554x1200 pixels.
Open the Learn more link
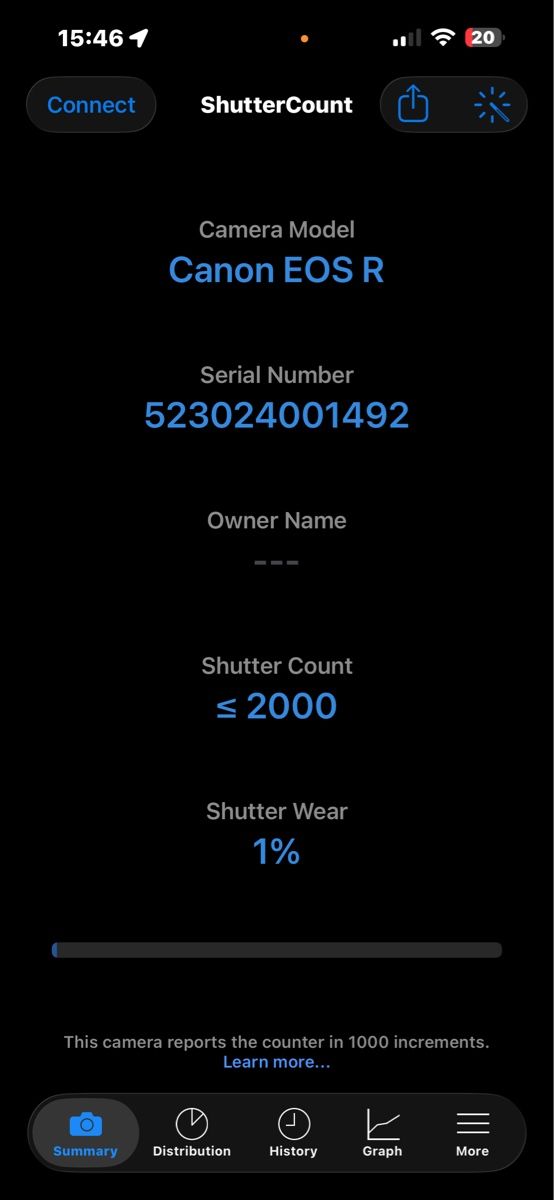pos(276,1062)
